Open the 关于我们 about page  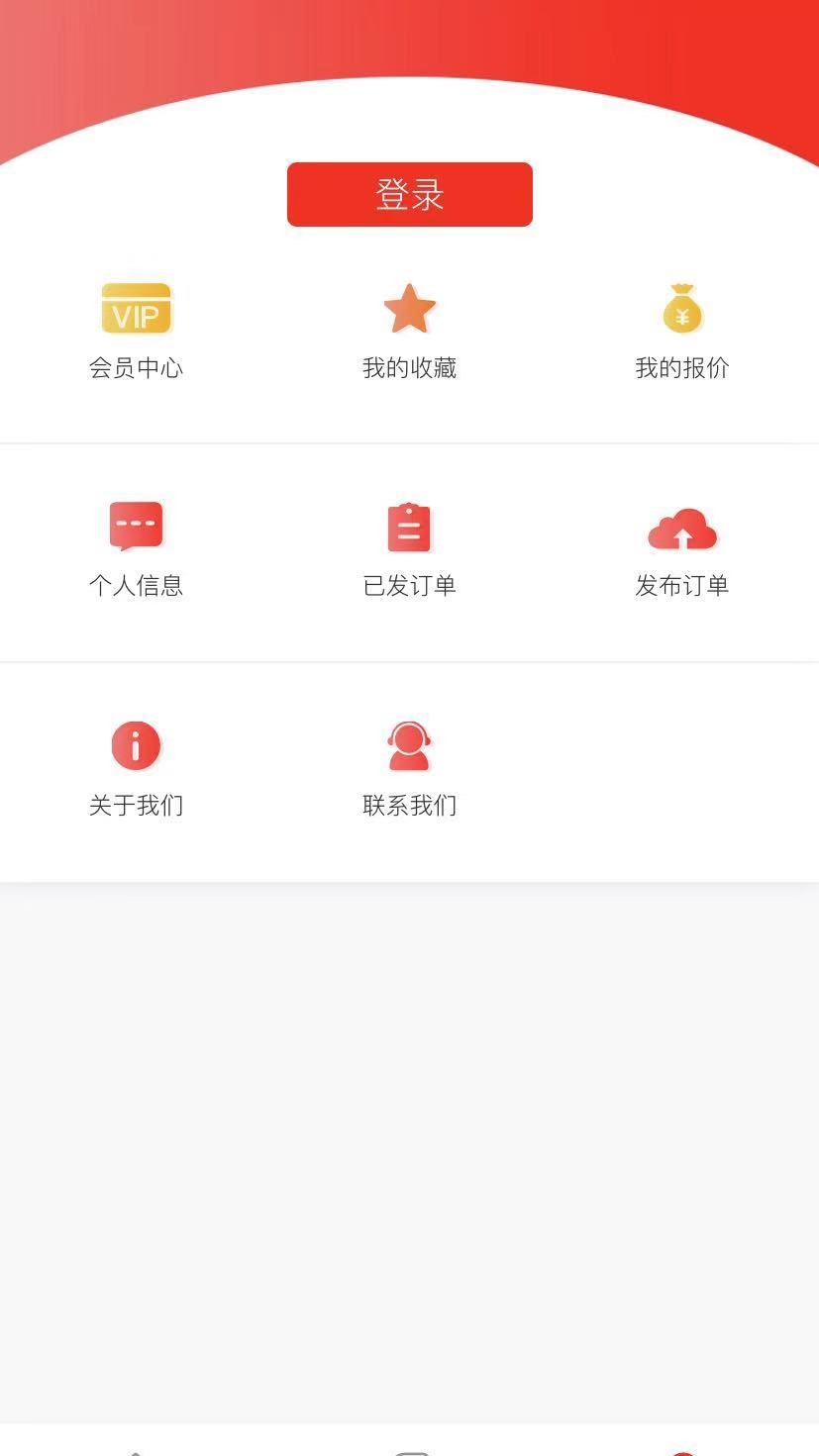136,805
